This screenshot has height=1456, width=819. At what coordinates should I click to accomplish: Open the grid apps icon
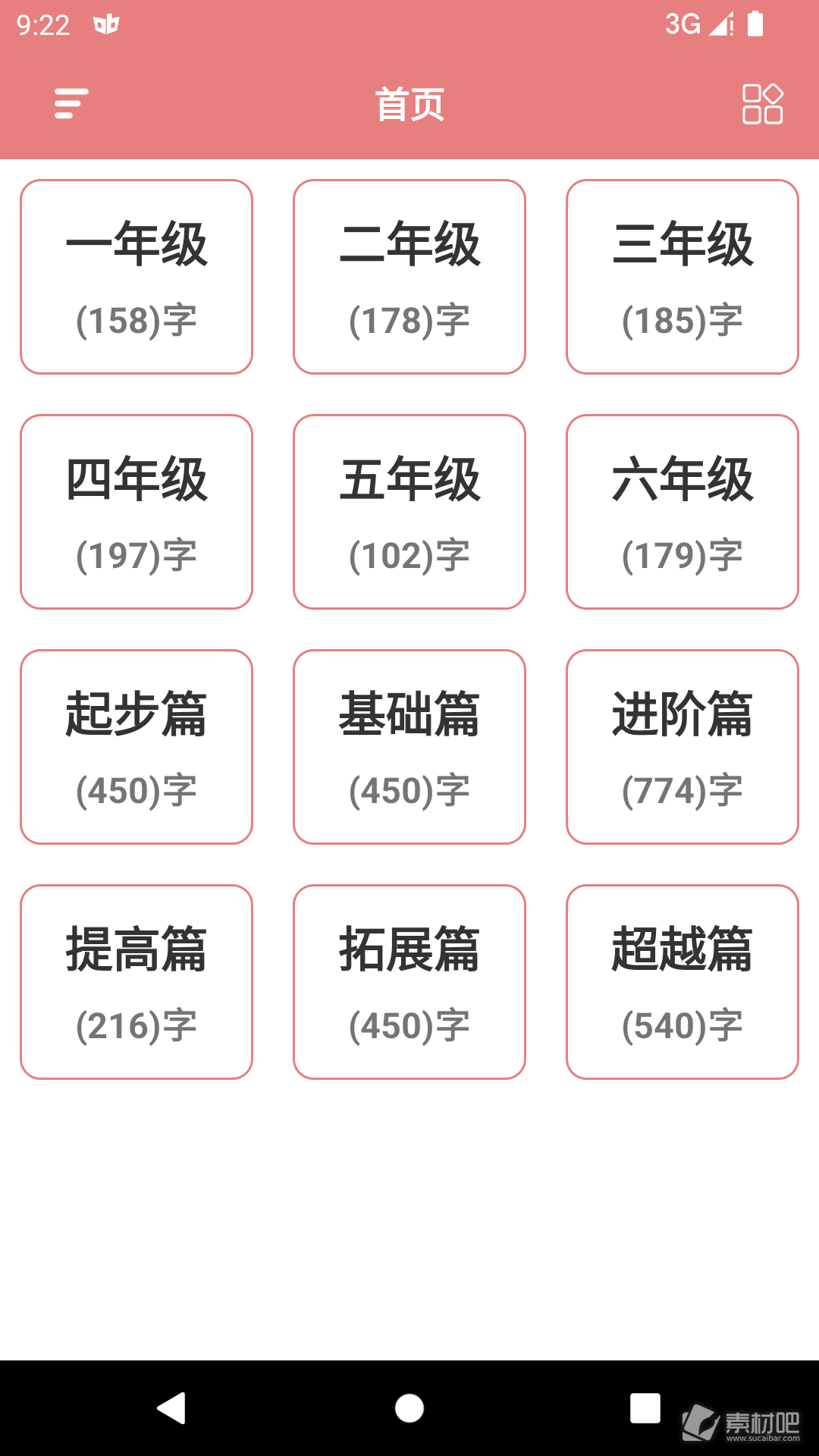pos(762,103)
